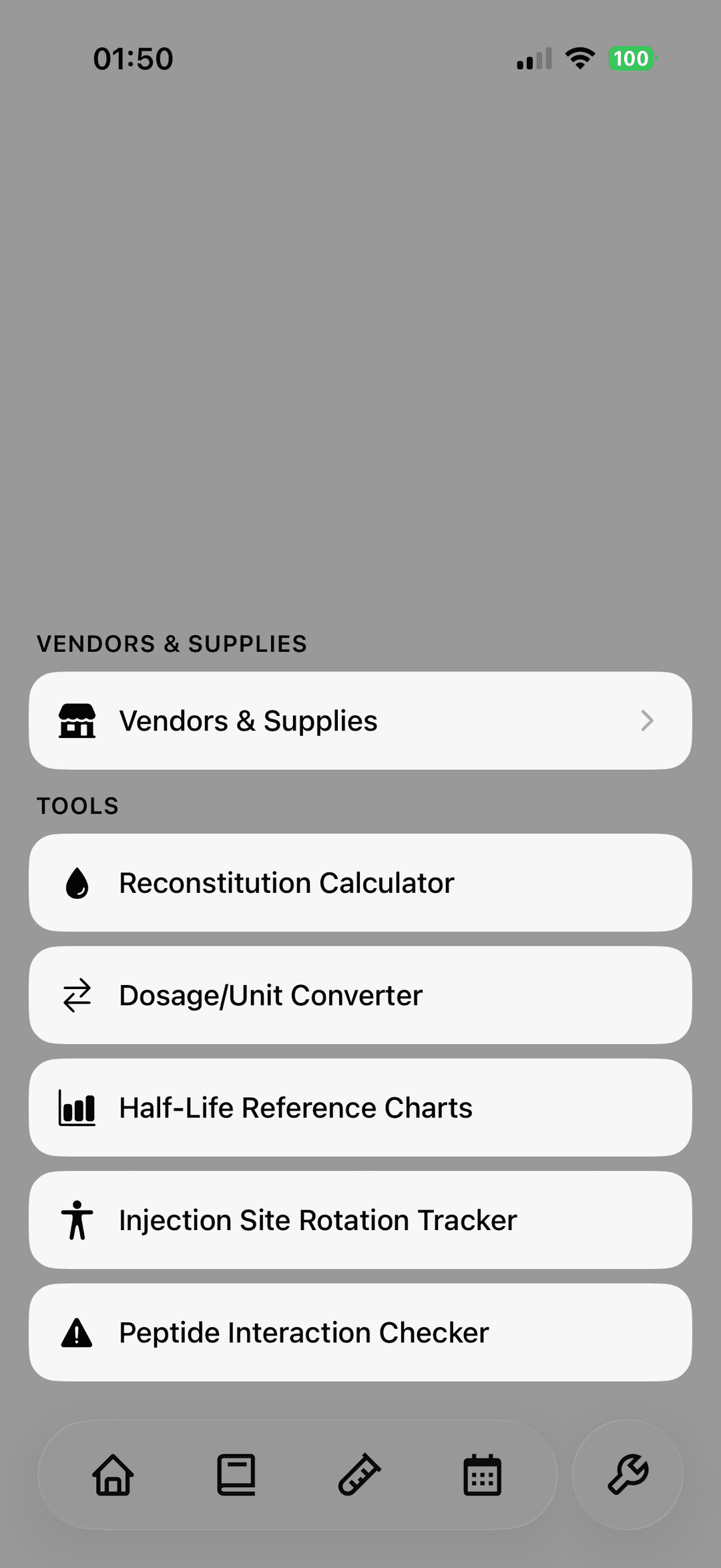Tap the bar chart Half-Life Reference icon

(x=76, y=1107)
